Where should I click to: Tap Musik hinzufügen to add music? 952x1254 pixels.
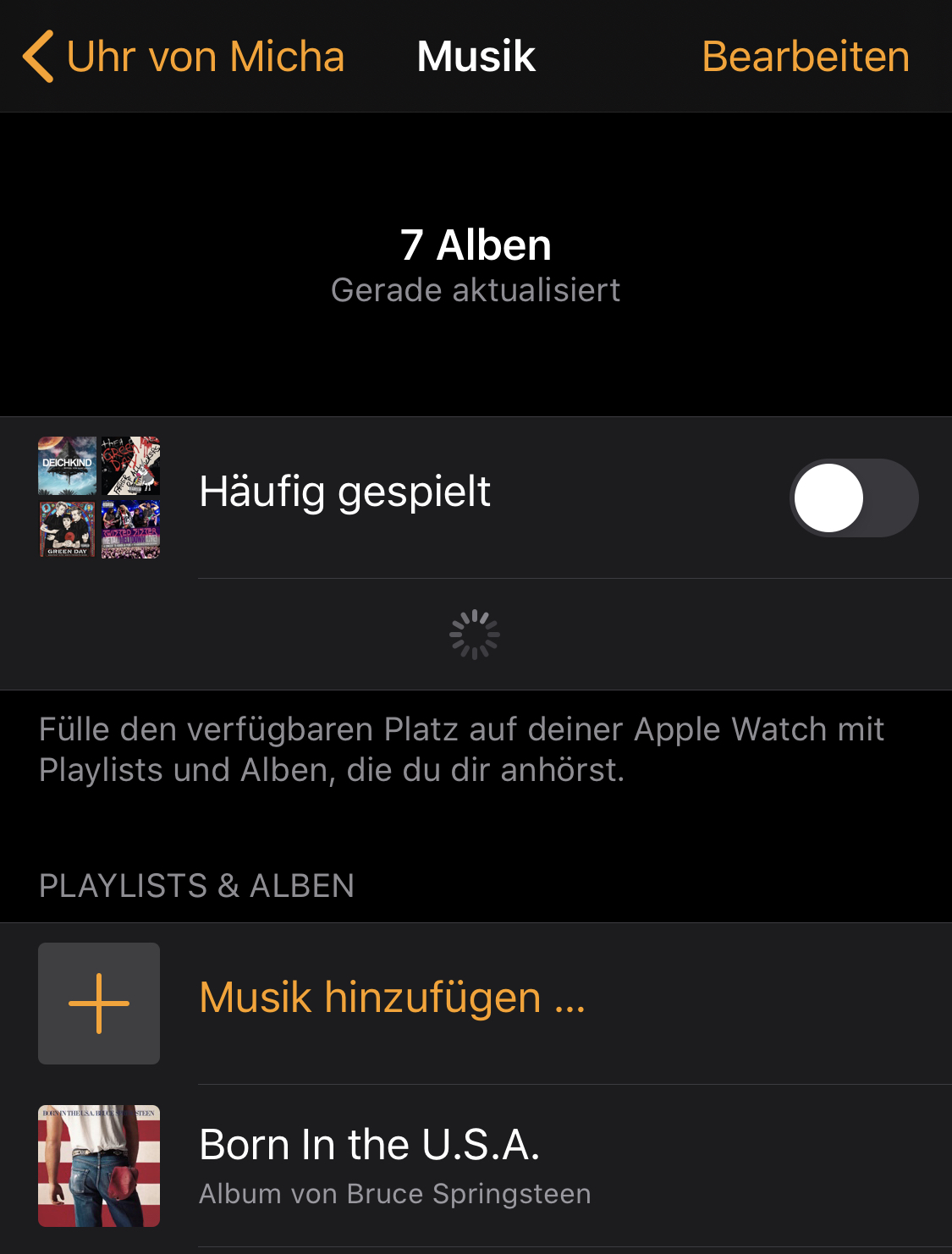coord(392,998)
